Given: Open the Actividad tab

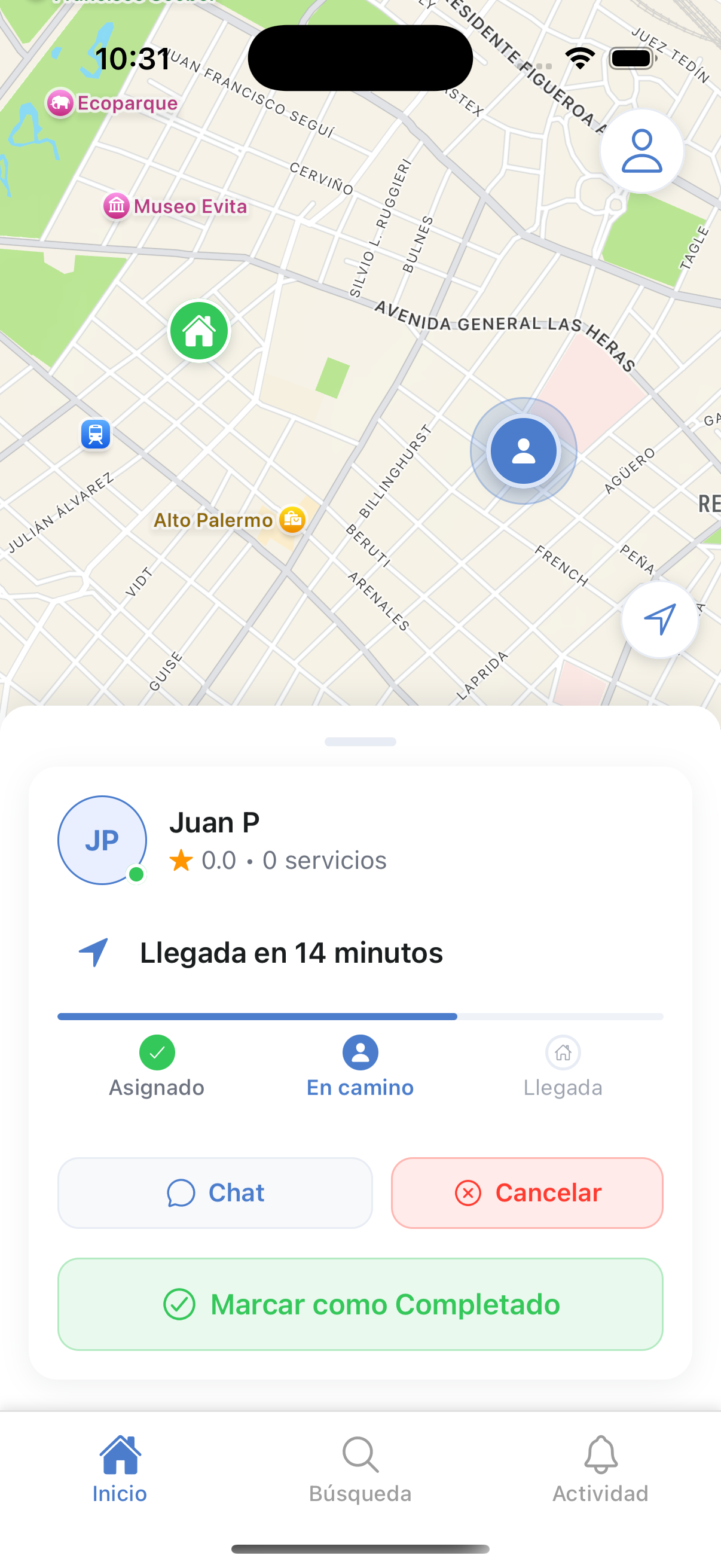Looking at the screenshot, I should 600,1475.
